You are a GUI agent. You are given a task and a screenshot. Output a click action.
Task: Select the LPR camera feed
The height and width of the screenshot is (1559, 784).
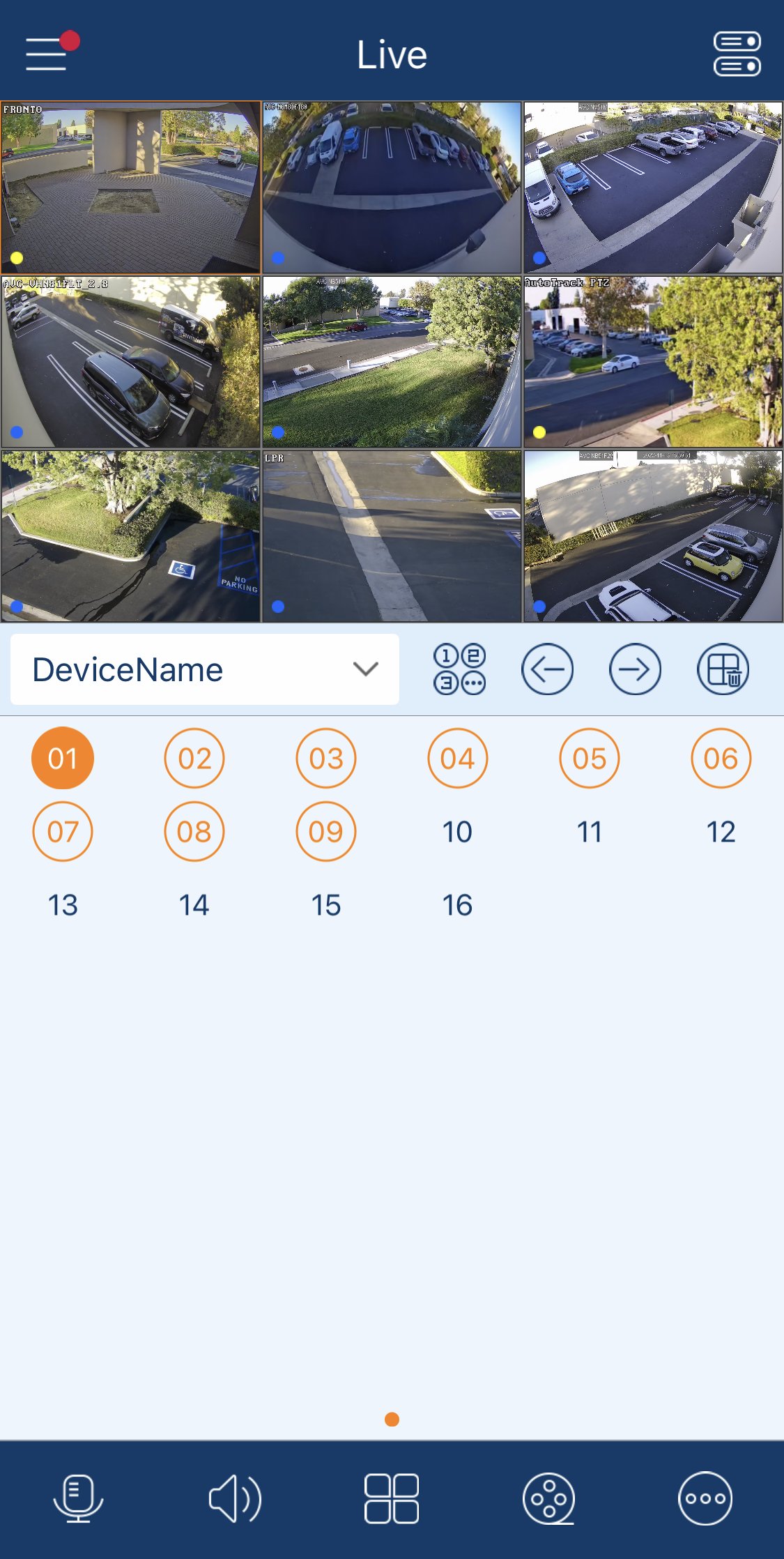392,536
